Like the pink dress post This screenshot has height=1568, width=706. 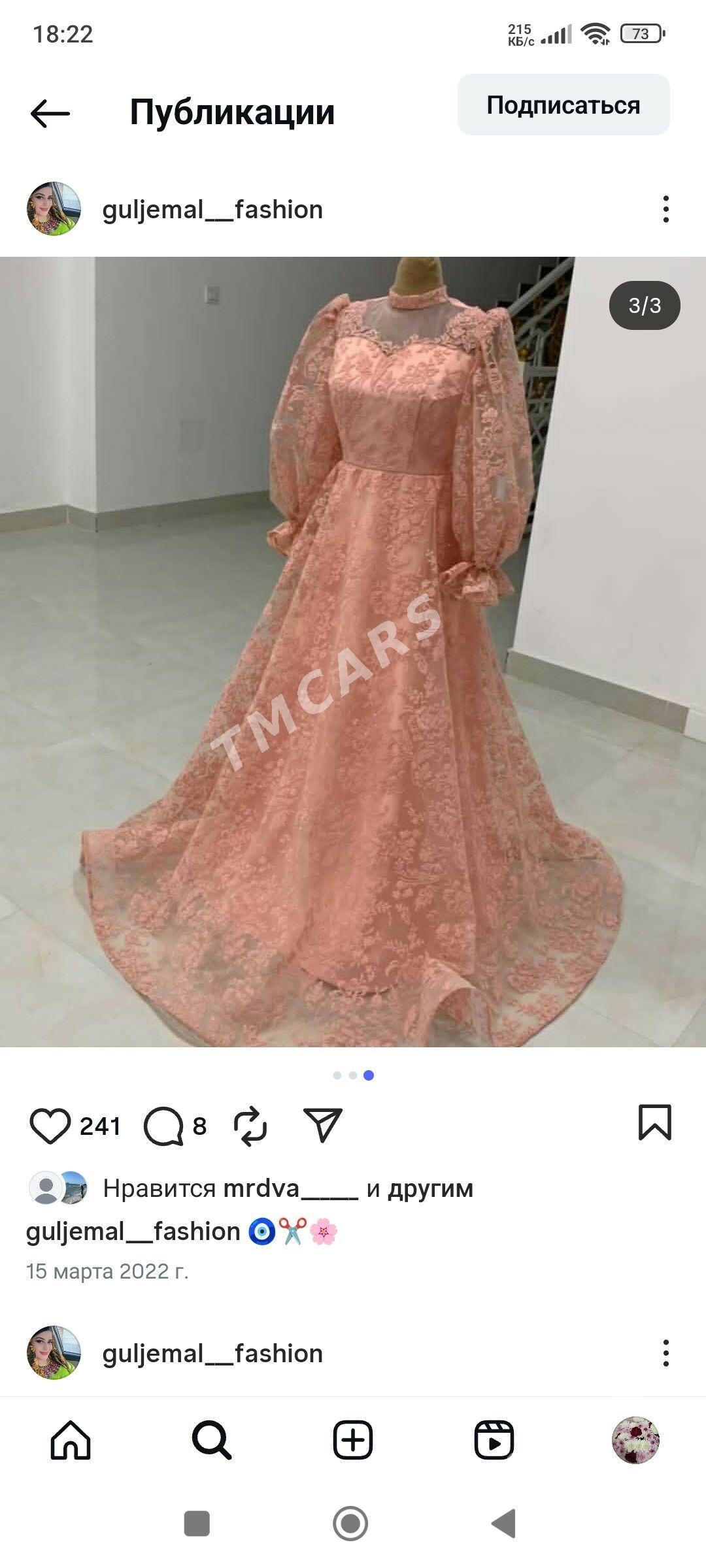pyautogui.click(x=50, y=1126)
